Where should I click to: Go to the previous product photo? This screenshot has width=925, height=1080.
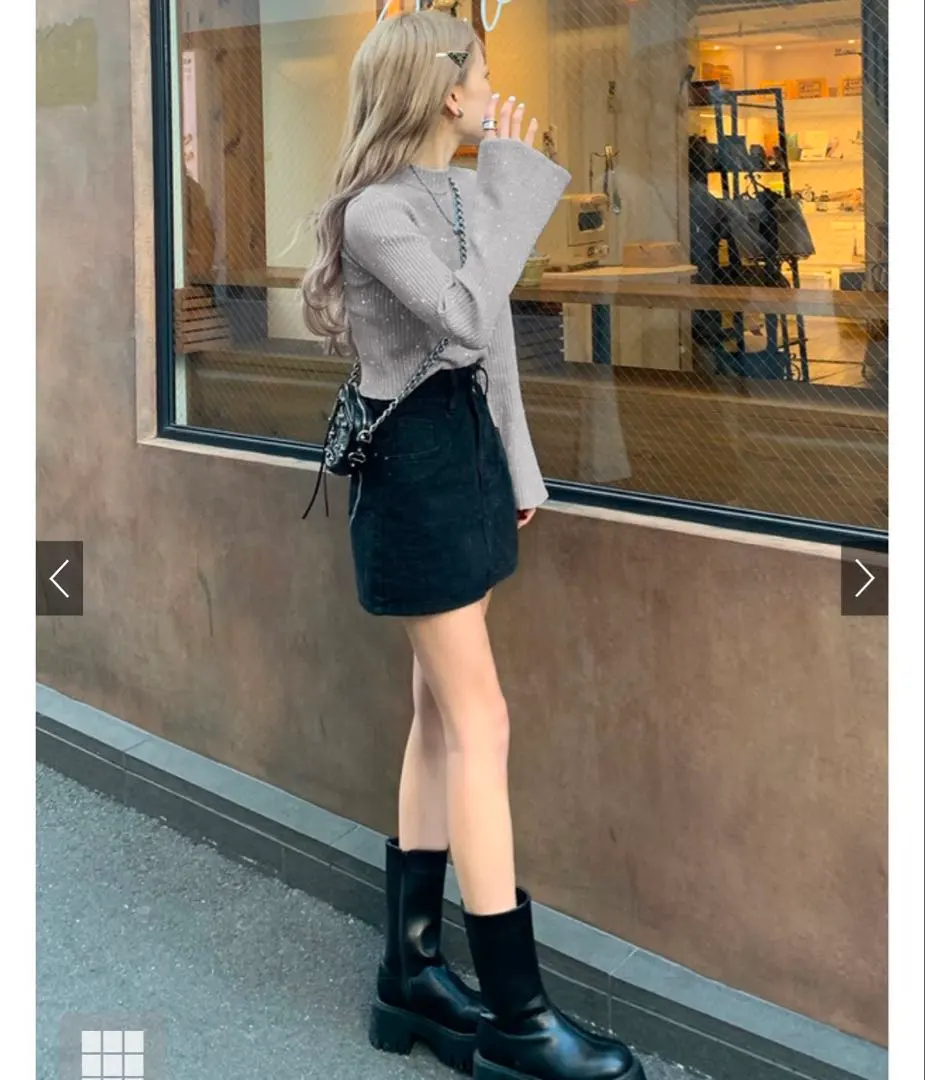[x=59, y=578]
